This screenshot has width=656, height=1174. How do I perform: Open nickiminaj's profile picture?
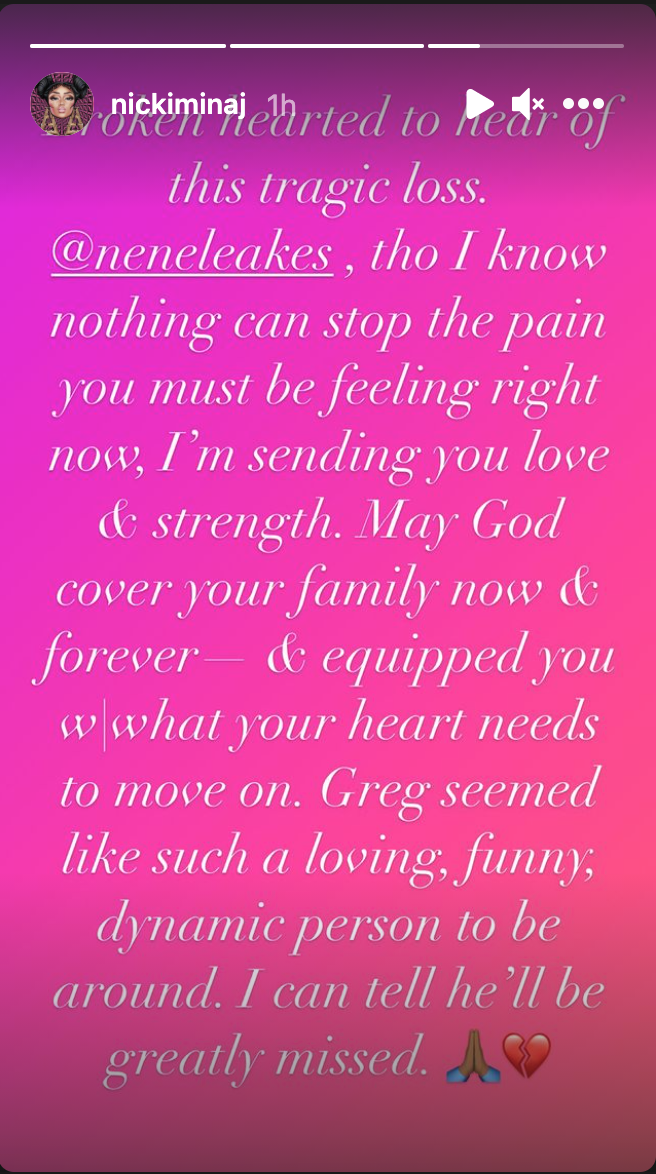click(62, 103)
